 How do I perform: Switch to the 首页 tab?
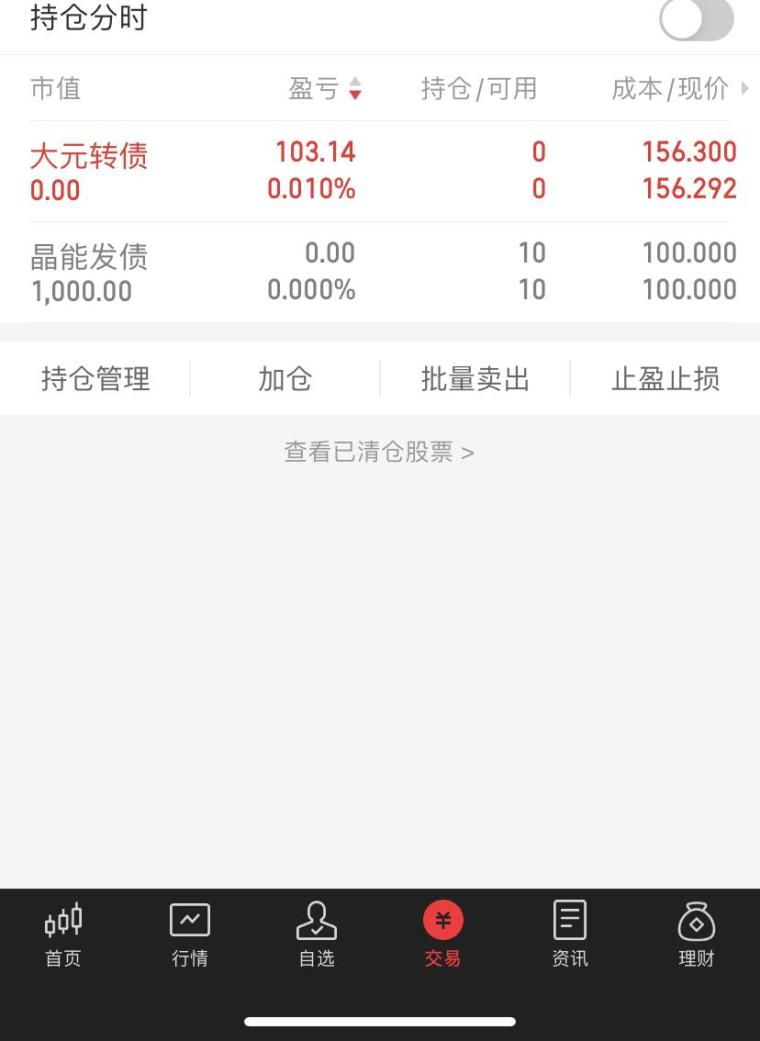coord(63,935)
